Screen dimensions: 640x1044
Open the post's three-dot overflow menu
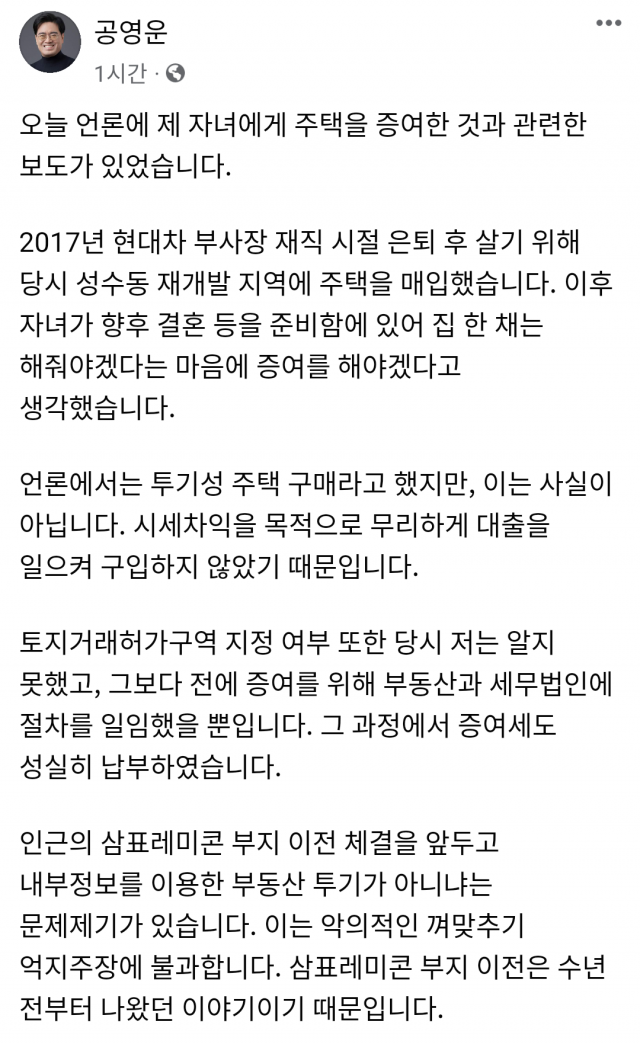(x=606, y=23)
